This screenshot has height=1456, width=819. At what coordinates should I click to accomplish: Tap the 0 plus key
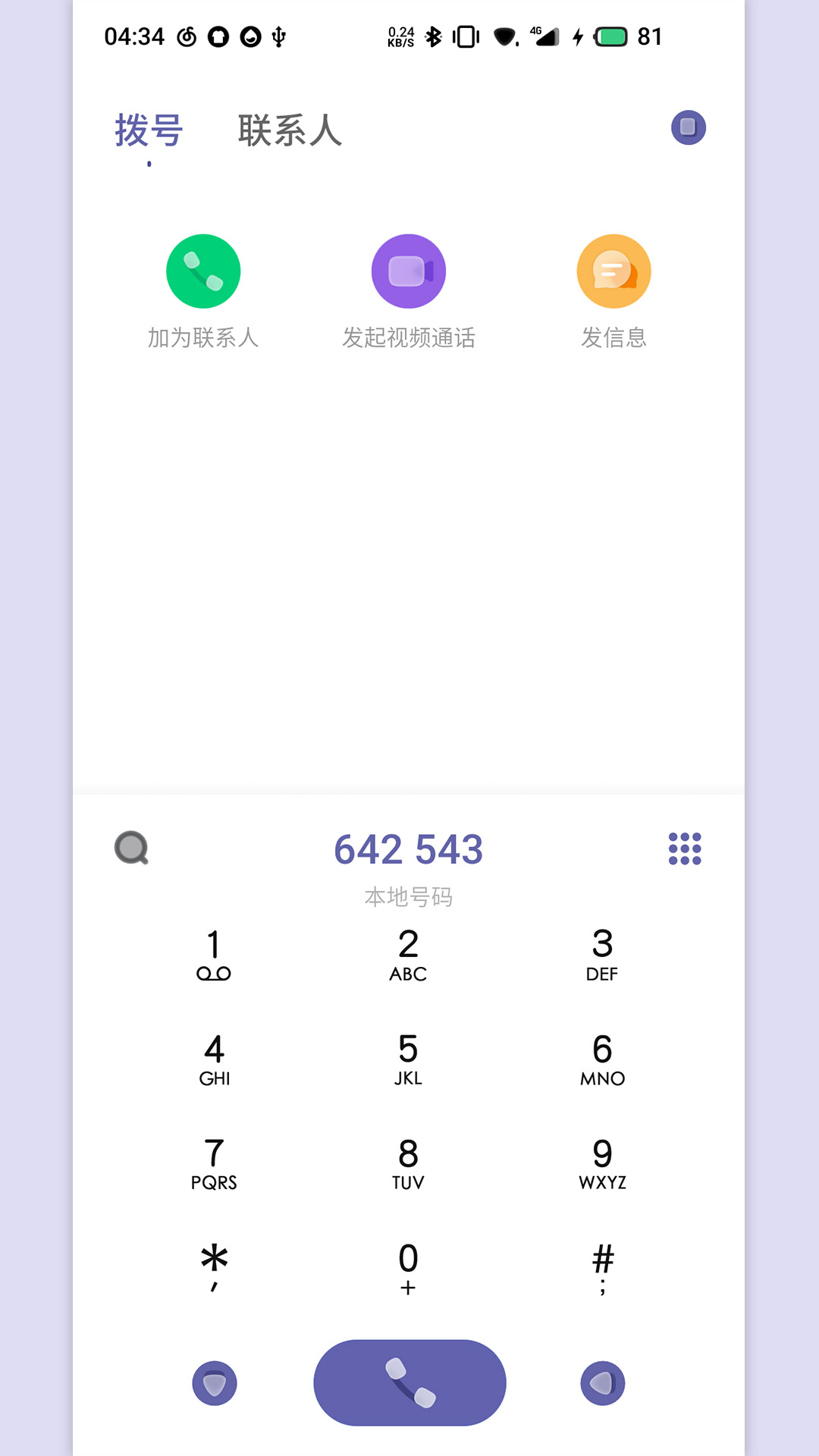[408, 1267]
